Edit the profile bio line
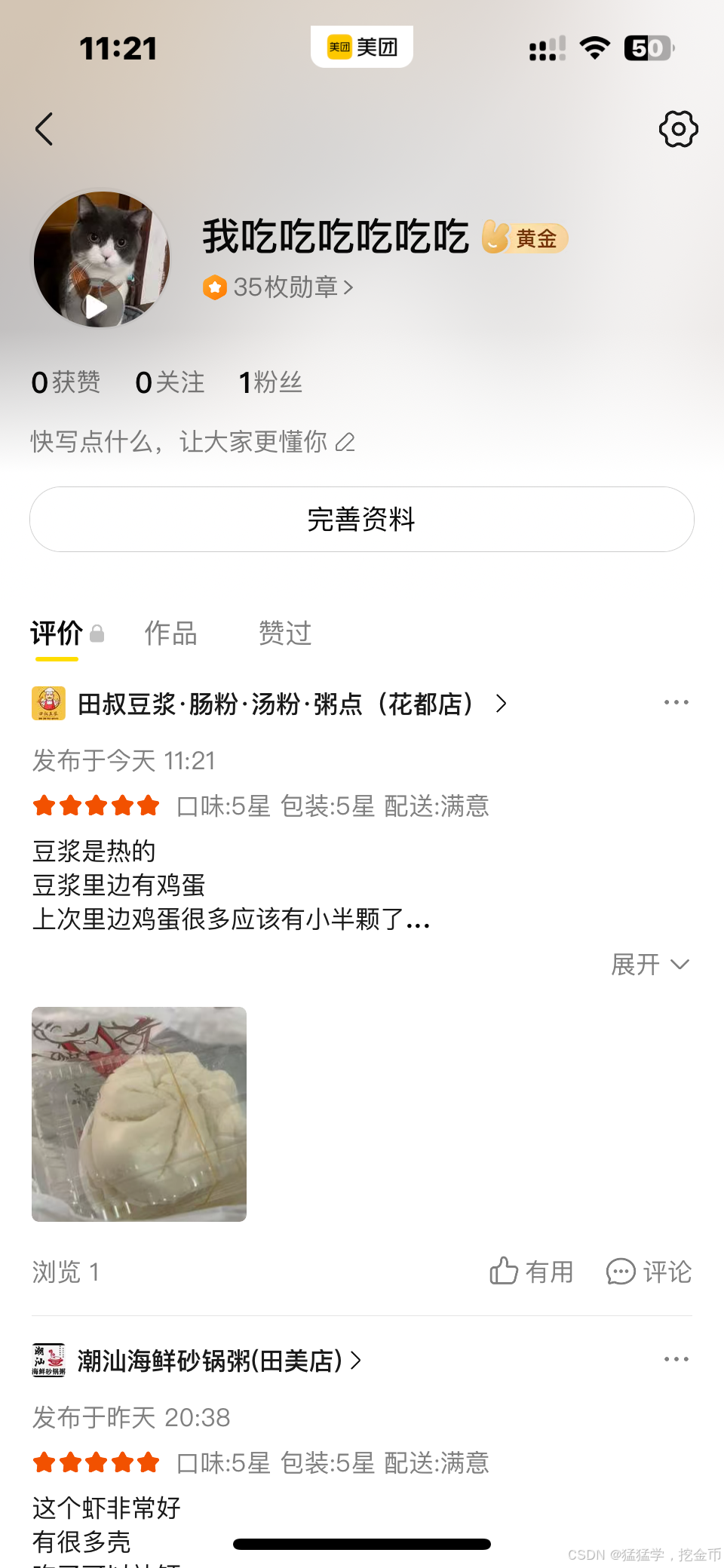Image resolution: width=724 pixels, height=1568 pixels. [x=192, y=442]
